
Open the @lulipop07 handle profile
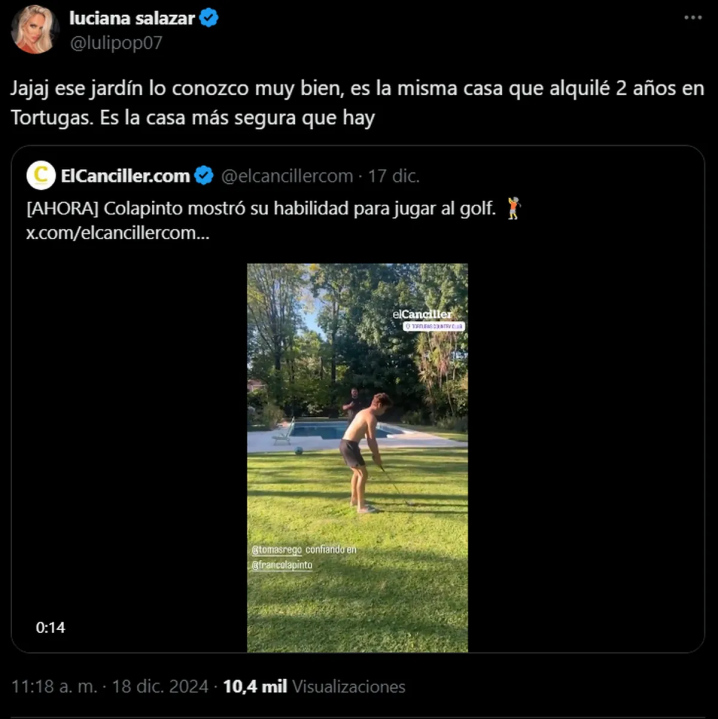pos(116,42)
